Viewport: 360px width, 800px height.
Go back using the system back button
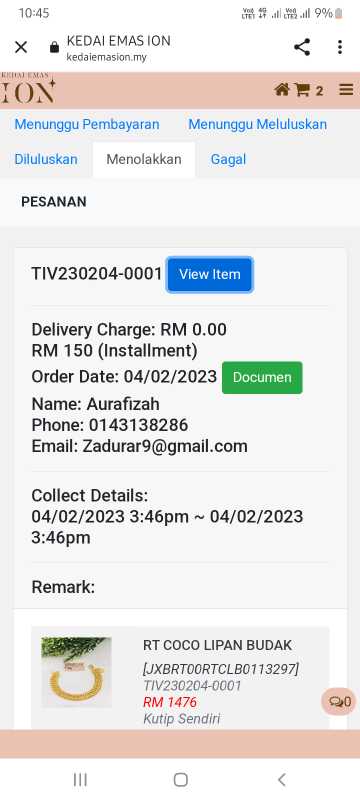[281, 779]
